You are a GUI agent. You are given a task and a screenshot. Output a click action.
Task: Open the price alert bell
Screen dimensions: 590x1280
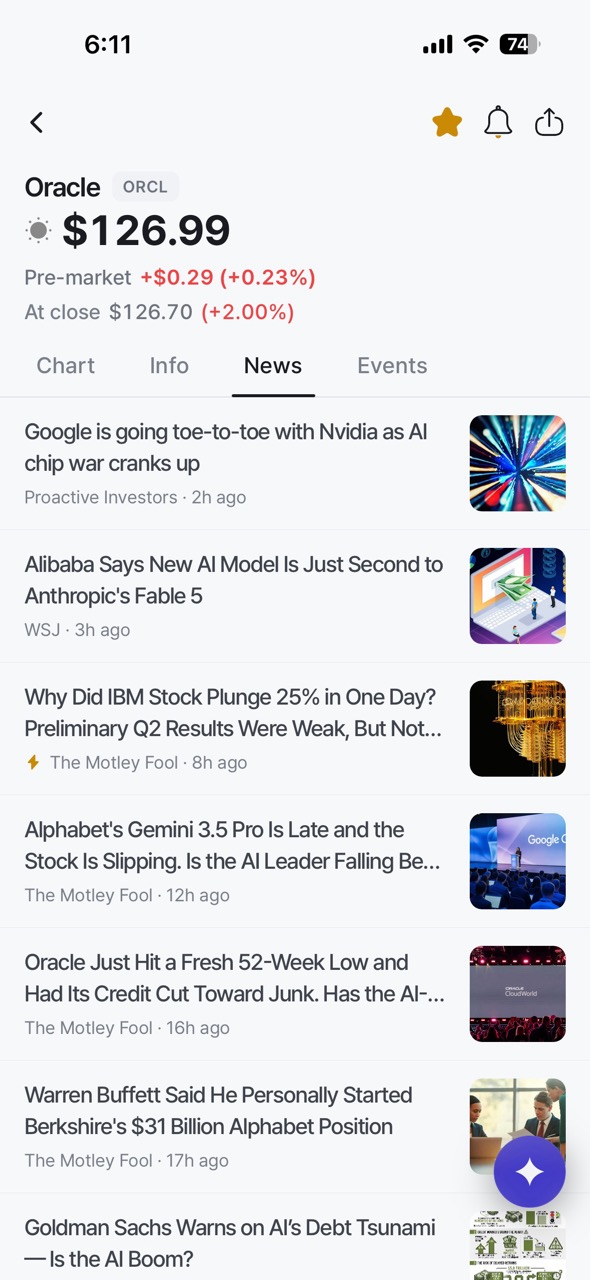498,123
